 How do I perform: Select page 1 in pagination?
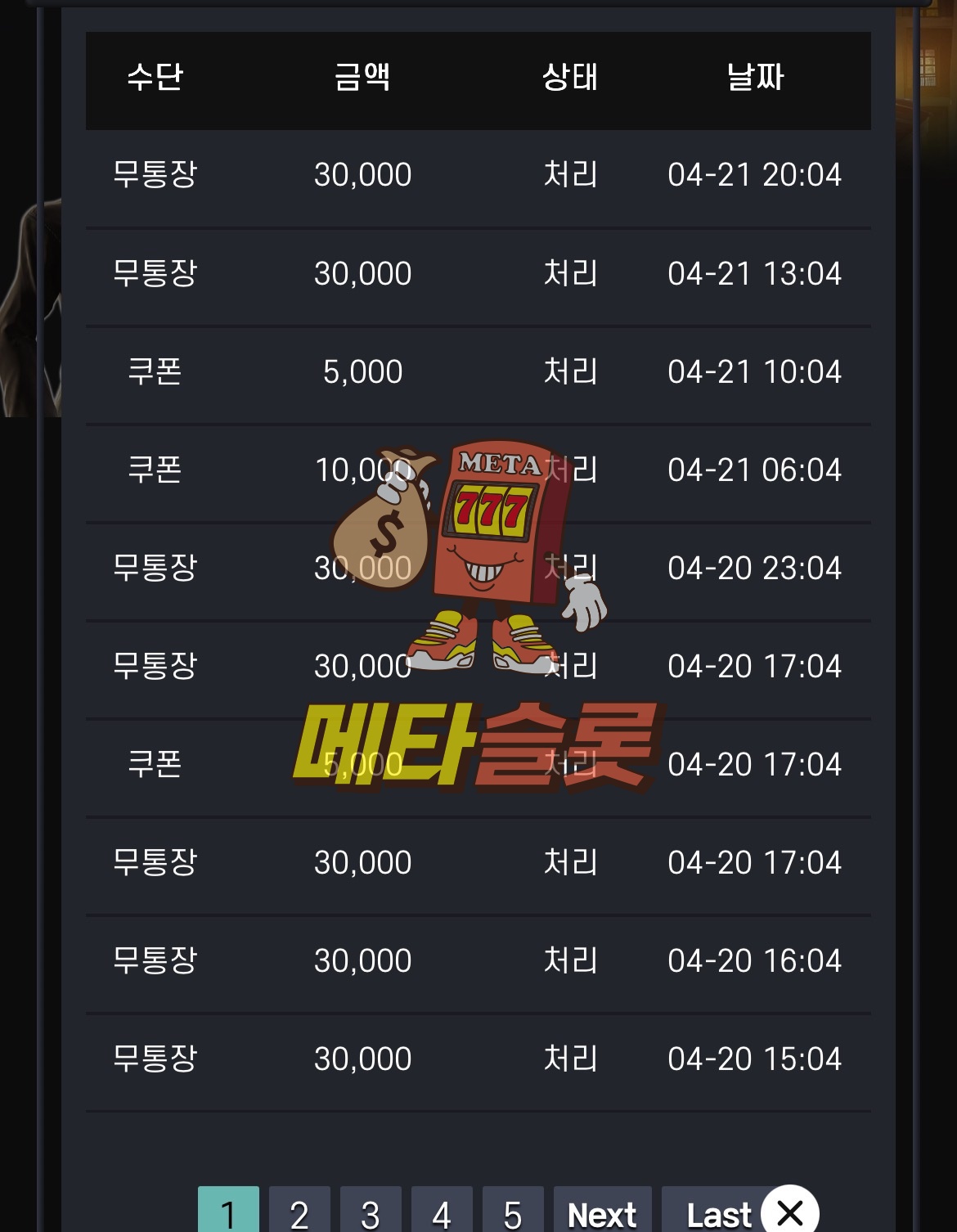tap(228, 1212)
